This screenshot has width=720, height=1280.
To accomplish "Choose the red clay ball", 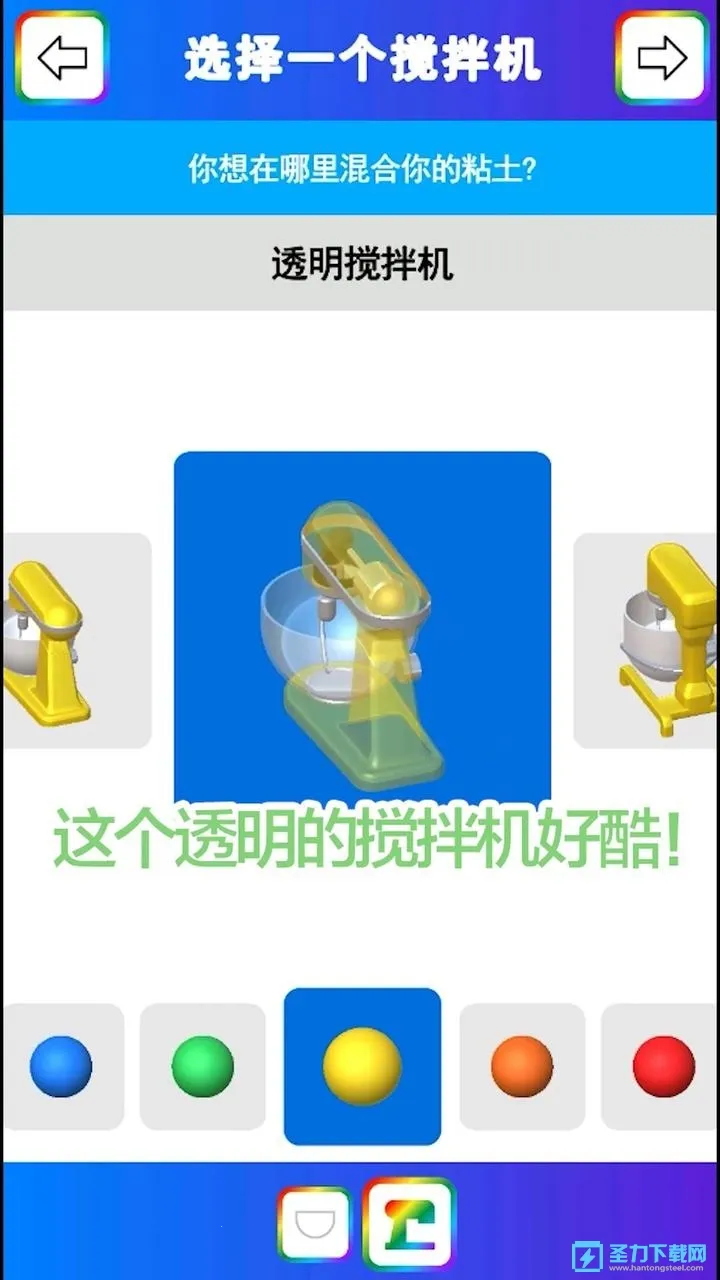I will point(662,1068).
